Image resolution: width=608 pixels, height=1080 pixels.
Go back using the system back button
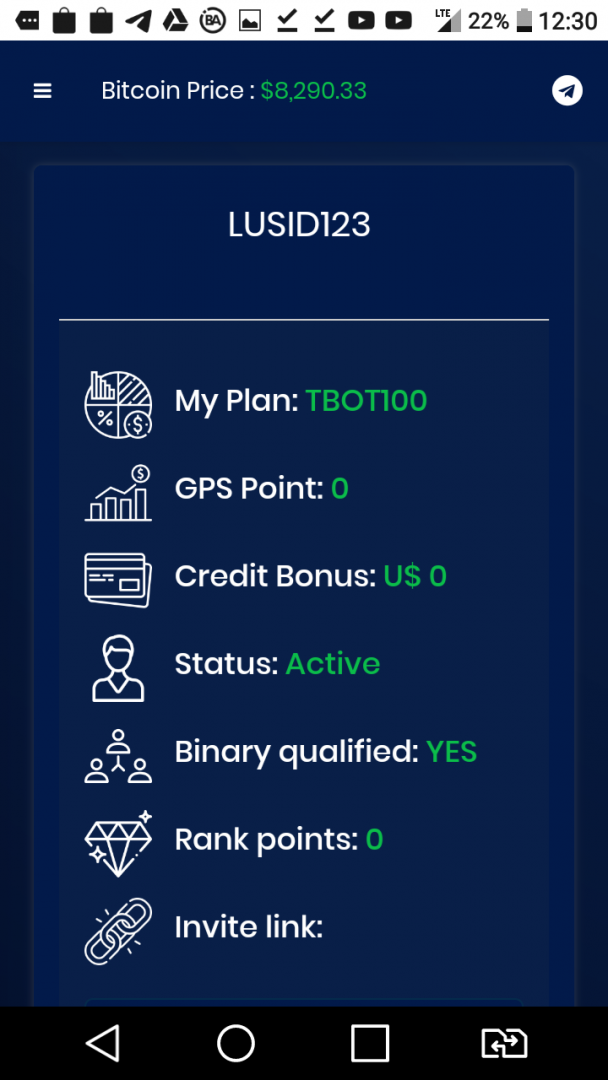[103, 1043]
